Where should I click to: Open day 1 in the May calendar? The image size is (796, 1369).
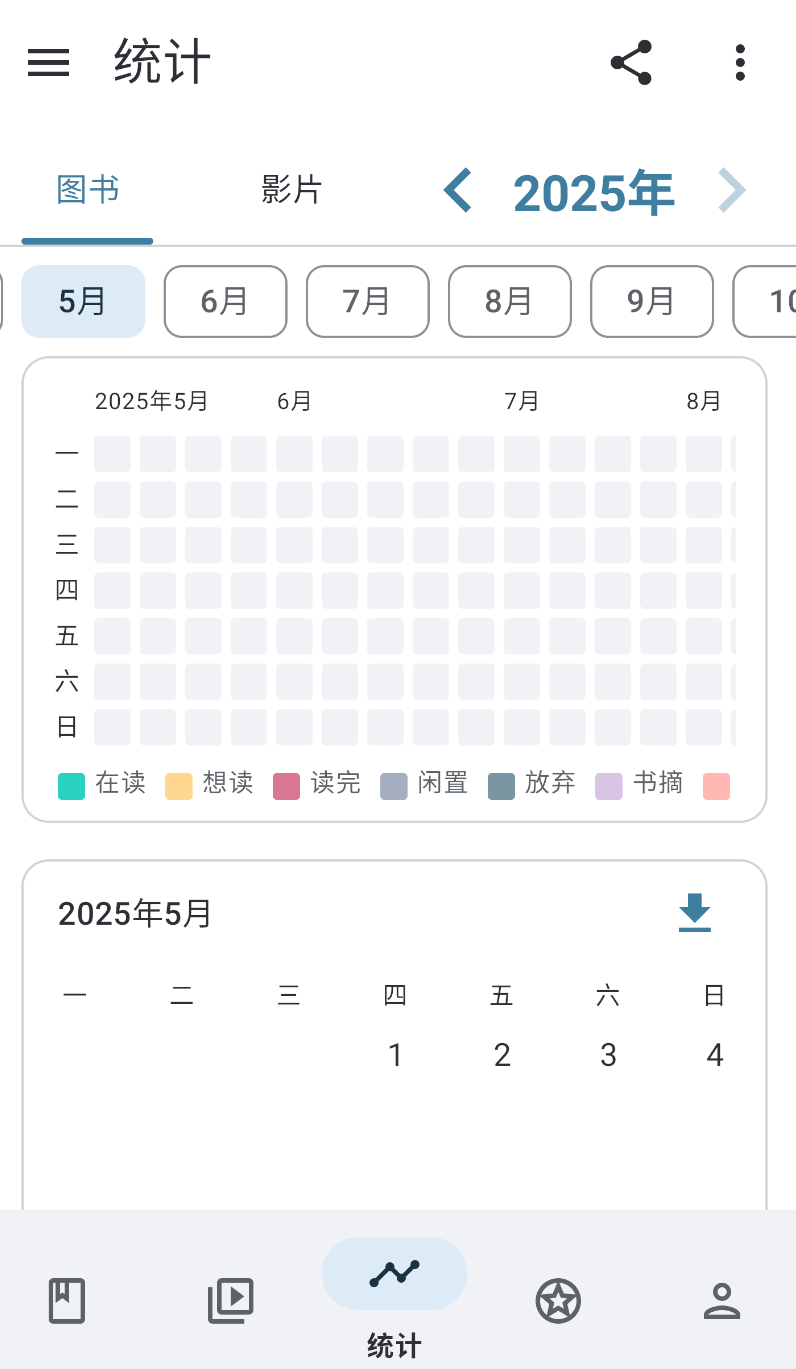pyautogui.click(x=395, y=1055)
